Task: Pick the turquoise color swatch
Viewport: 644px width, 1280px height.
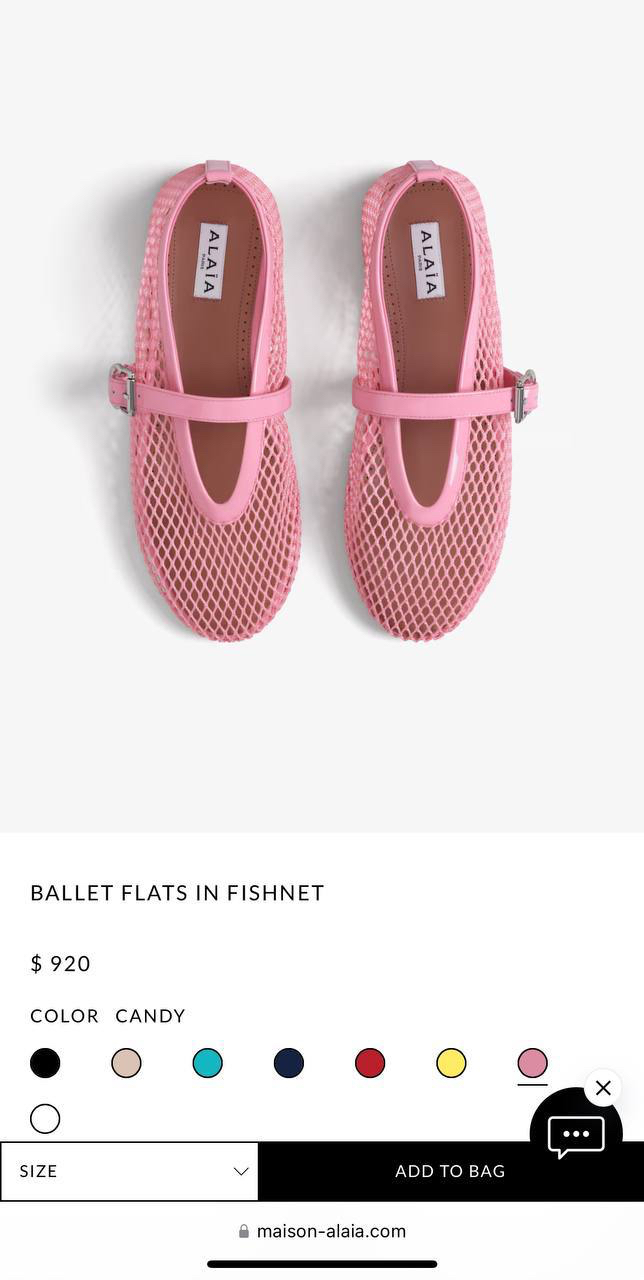Action: tap(207, 1063)
